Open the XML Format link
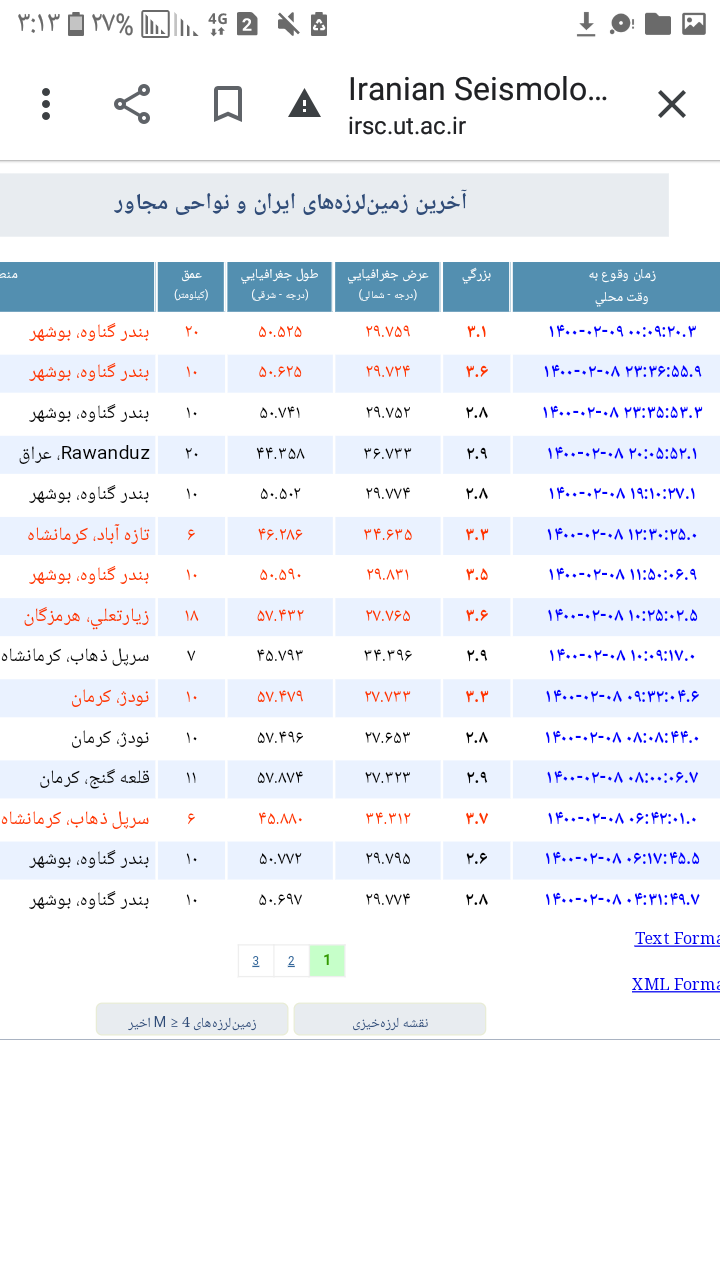Viewport: 720px width, 1280px height. click(x=675, y=984)
